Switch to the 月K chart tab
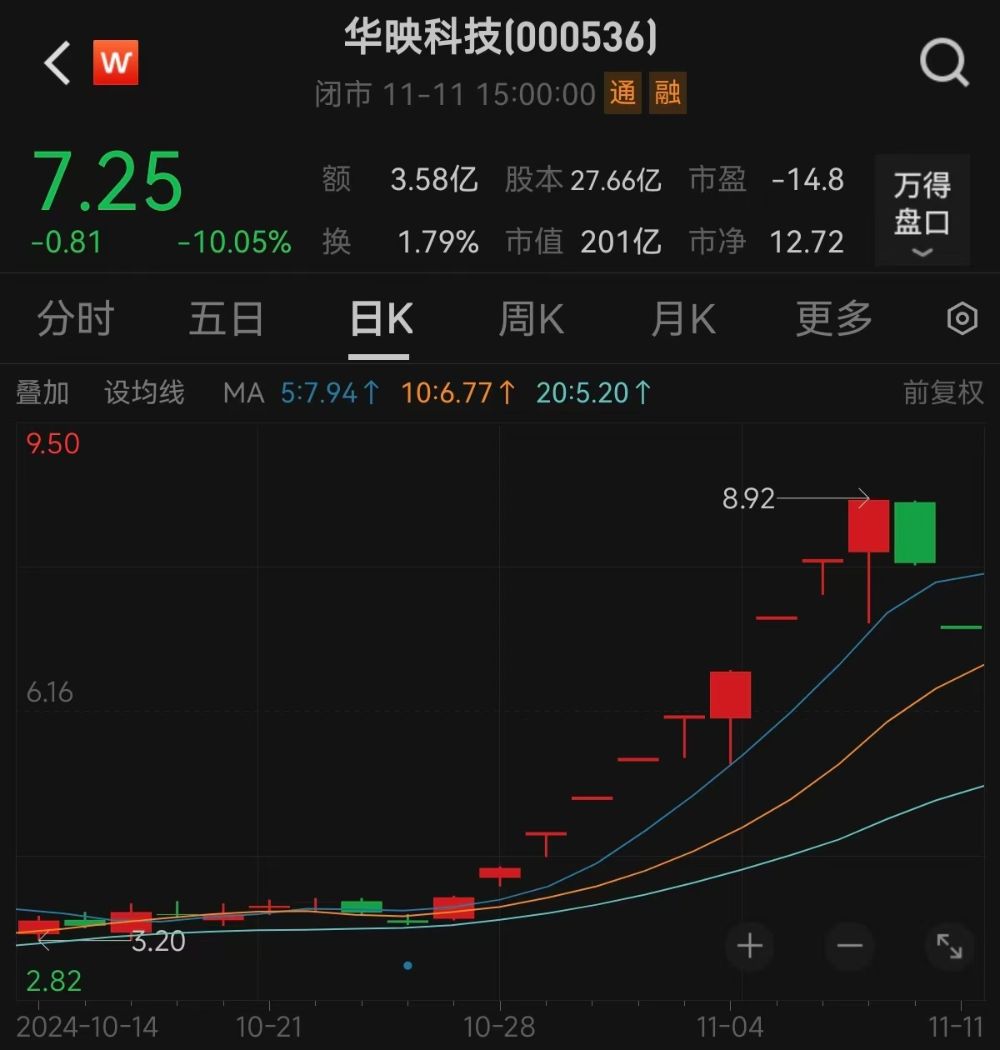The image size is (1000, 1050). point(683,320)
